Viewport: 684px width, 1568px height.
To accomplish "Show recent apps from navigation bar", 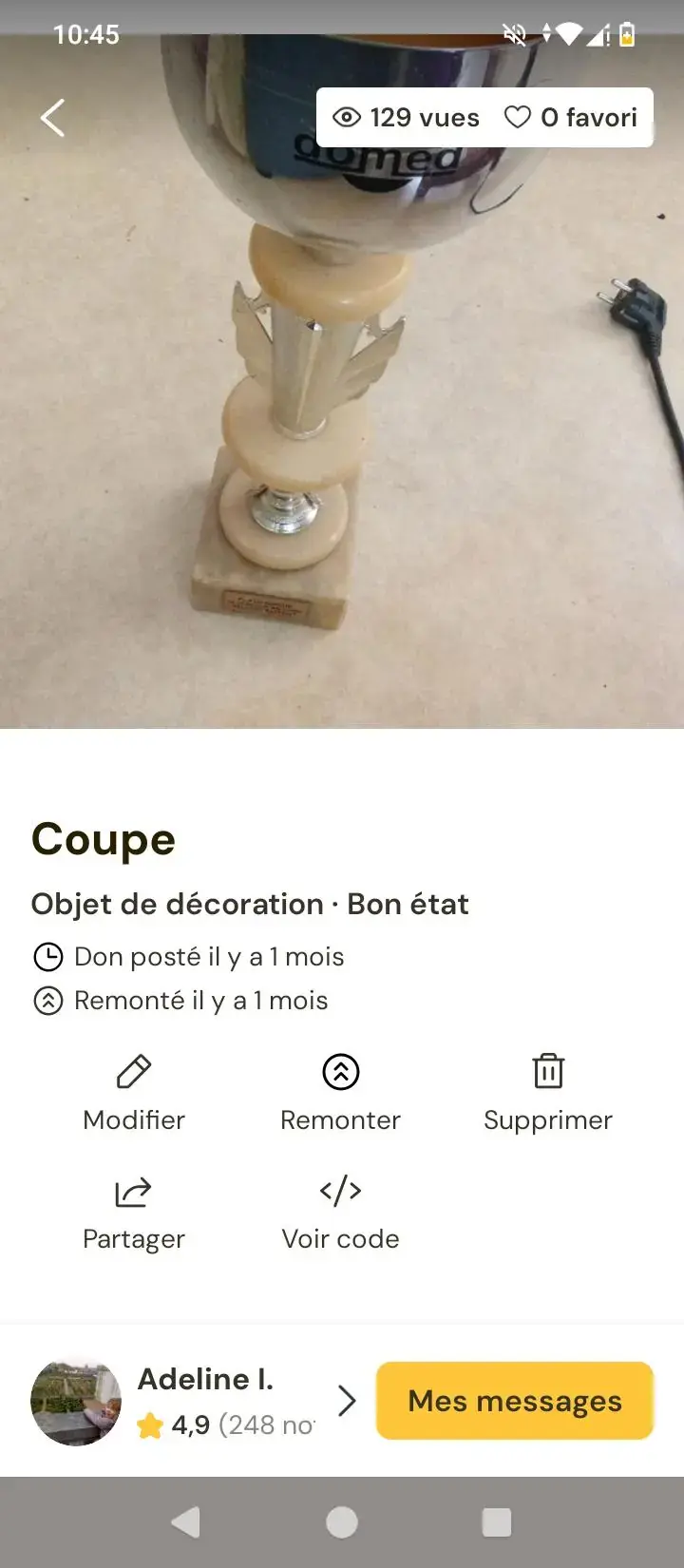I will pyautogui.click(x=497, y=1522).
